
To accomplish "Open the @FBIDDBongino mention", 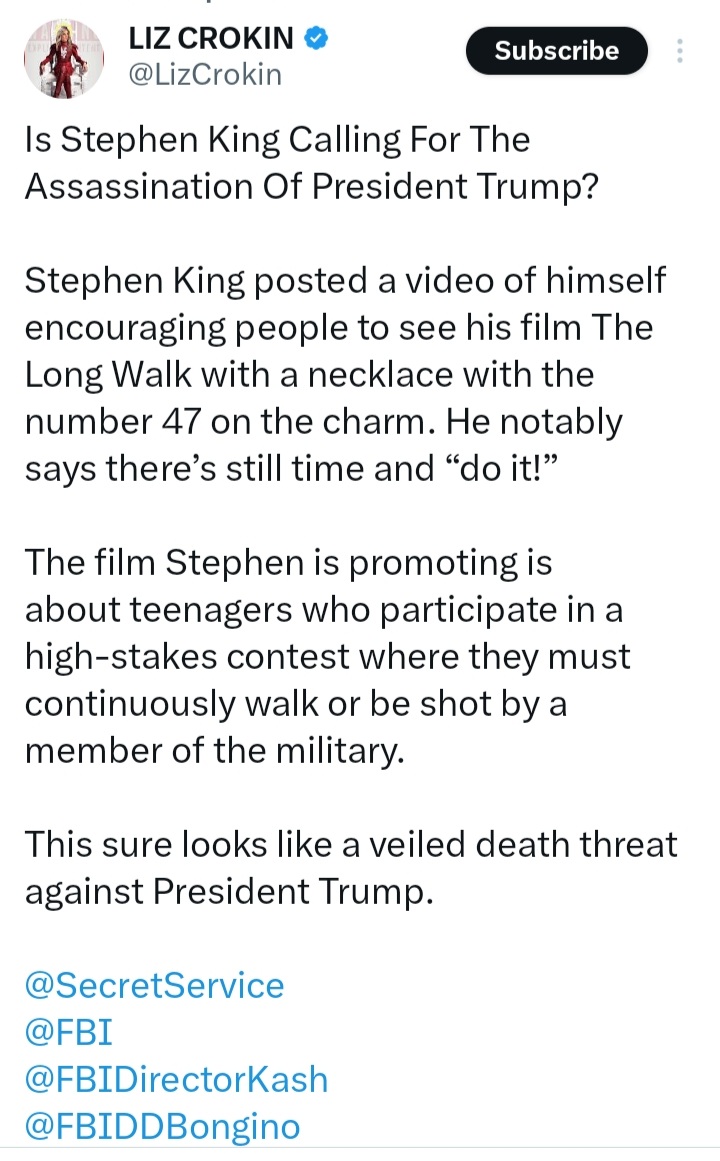I will tap(162, 1126).
